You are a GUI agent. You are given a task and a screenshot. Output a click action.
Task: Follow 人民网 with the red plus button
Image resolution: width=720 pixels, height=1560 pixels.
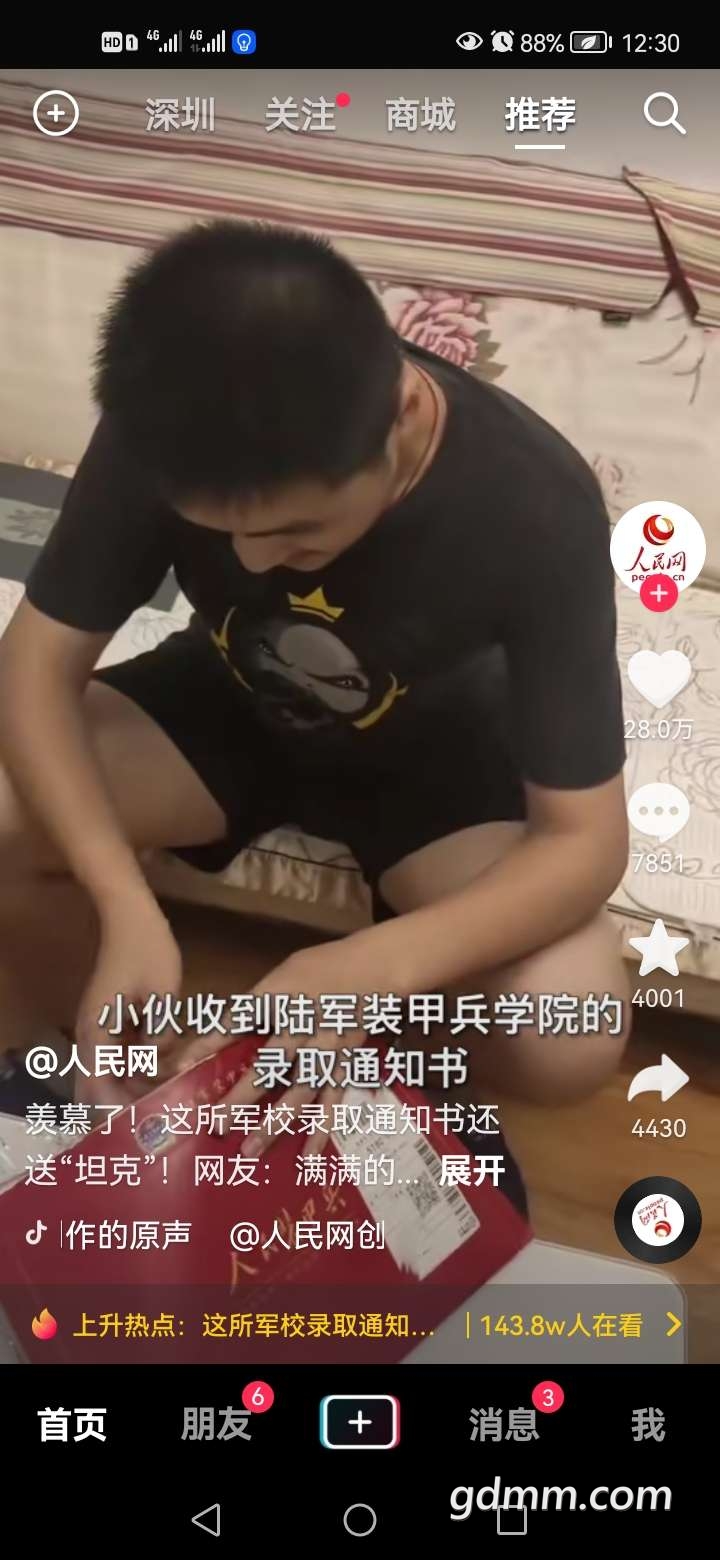[658, 594]
